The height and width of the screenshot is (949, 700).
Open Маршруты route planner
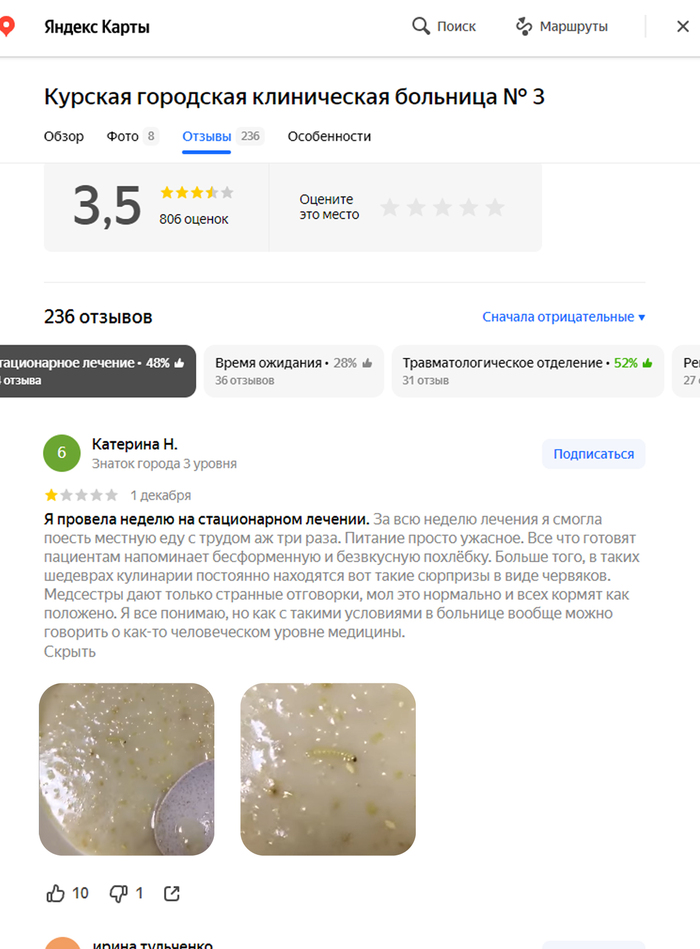(561, 27)
